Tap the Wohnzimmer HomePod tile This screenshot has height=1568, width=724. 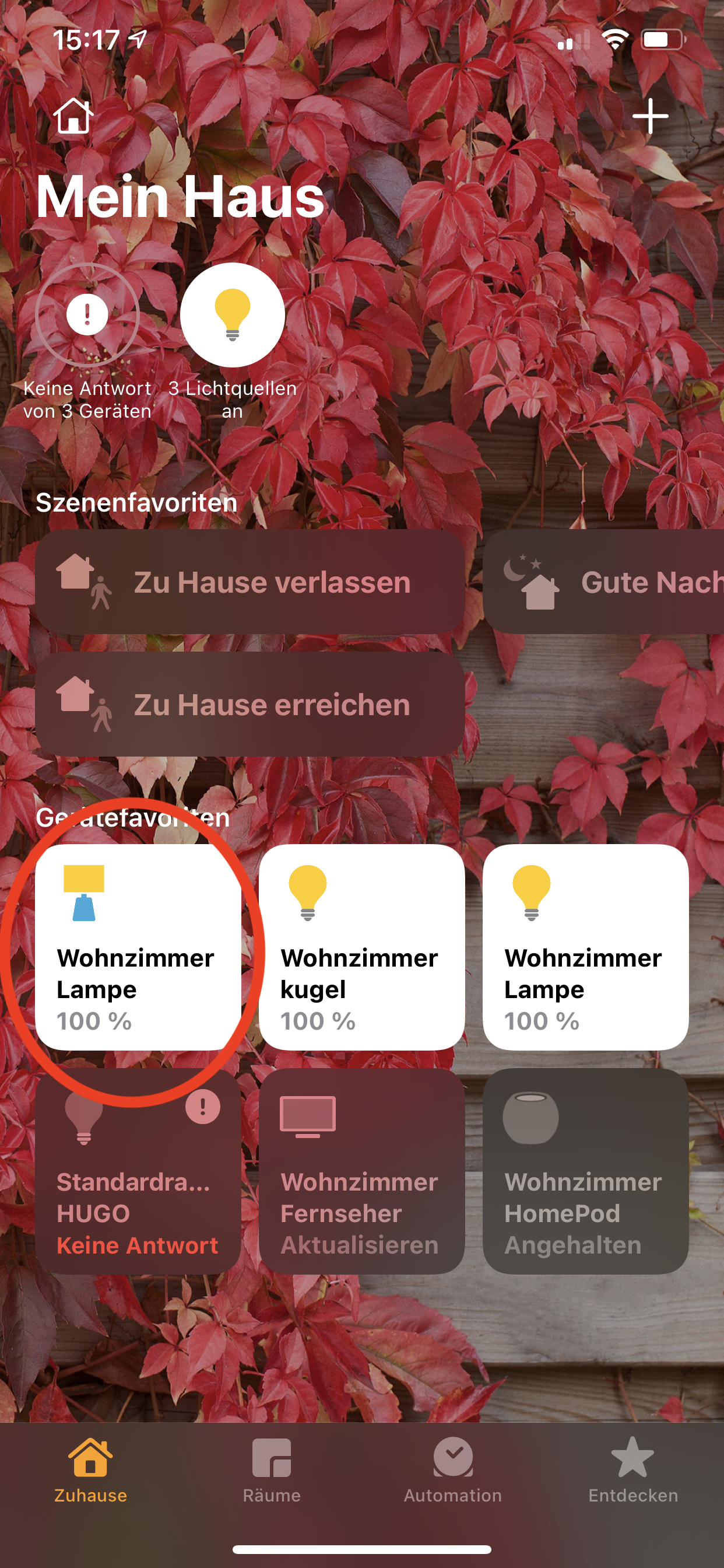[x=585, y=1171]
